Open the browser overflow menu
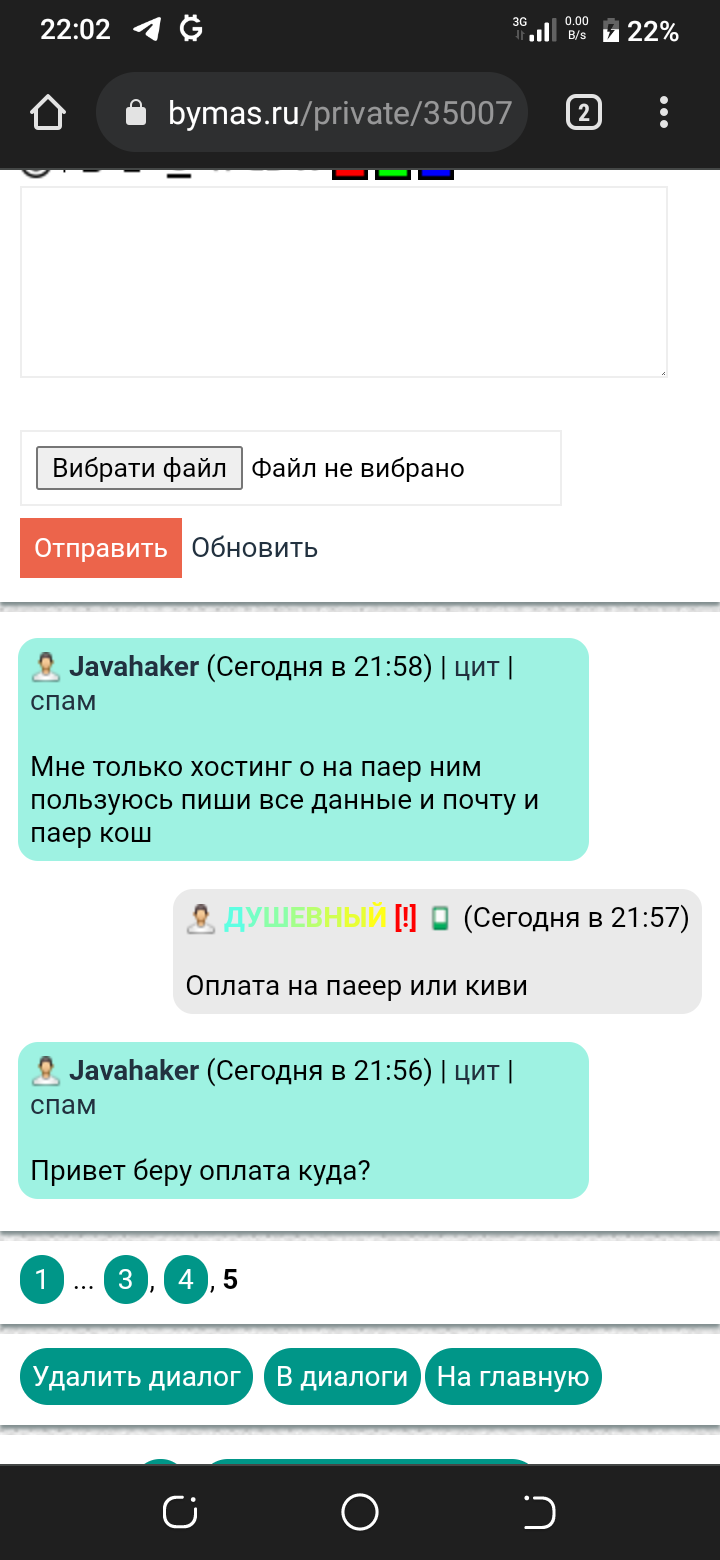Screen dimensions: 720x1560 click(664, 113)
